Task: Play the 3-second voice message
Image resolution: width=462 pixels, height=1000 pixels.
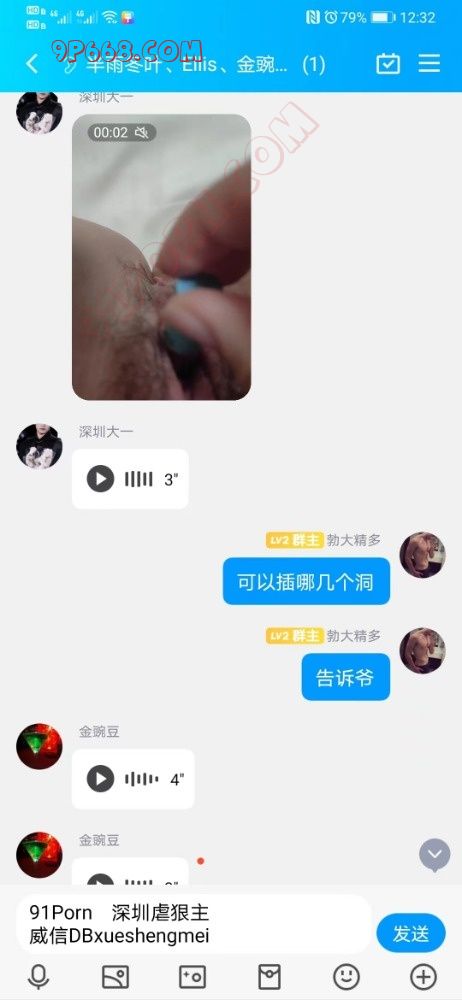Action: pos(130,479)
